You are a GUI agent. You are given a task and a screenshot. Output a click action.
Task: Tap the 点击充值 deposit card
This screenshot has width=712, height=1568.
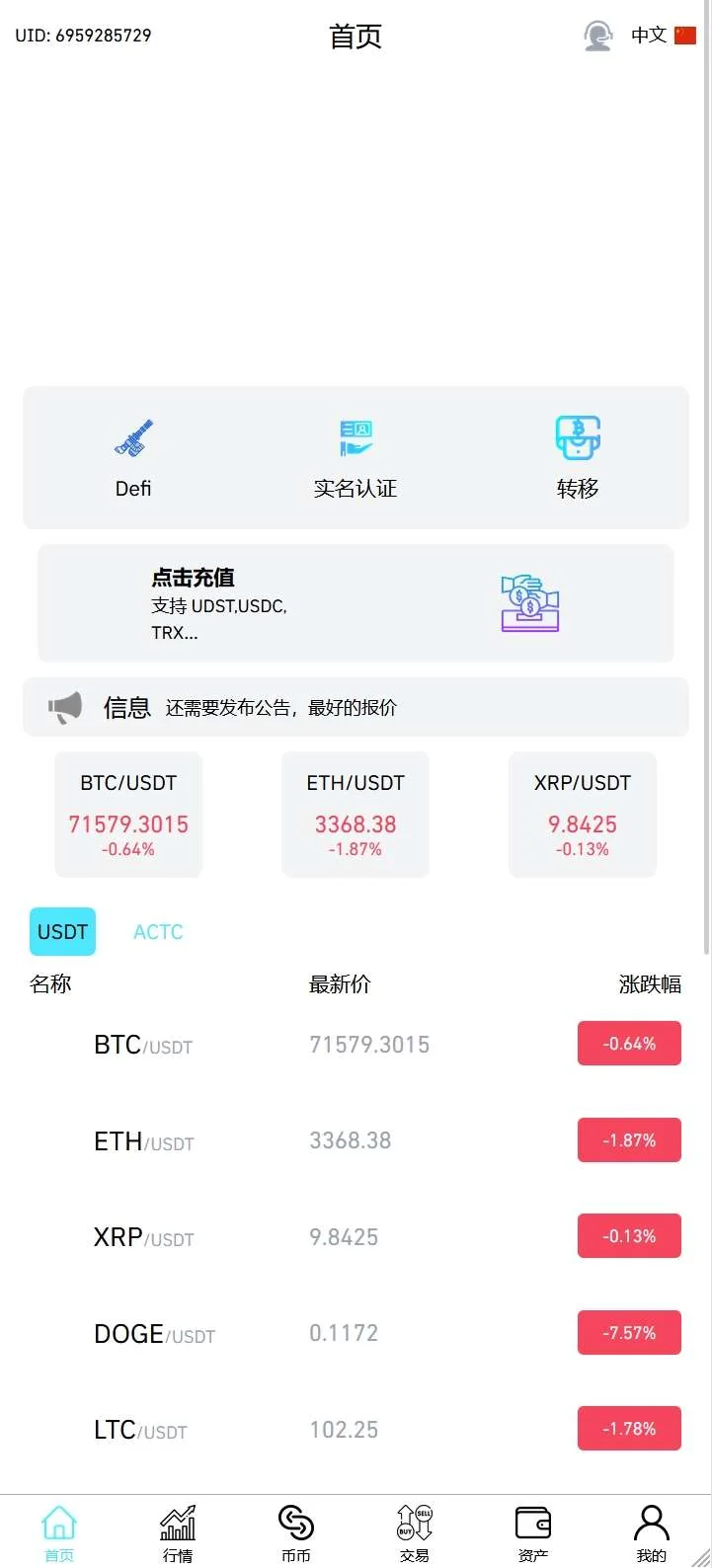click(x=356, y=603)
